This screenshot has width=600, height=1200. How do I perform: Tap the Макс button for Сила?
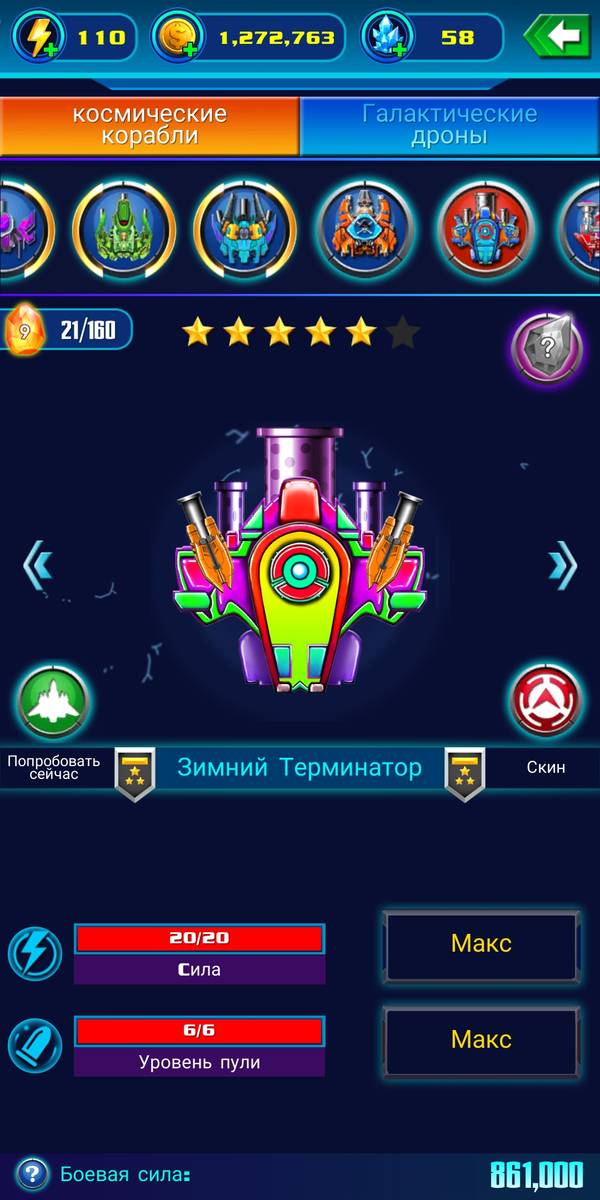coord(481,945)
